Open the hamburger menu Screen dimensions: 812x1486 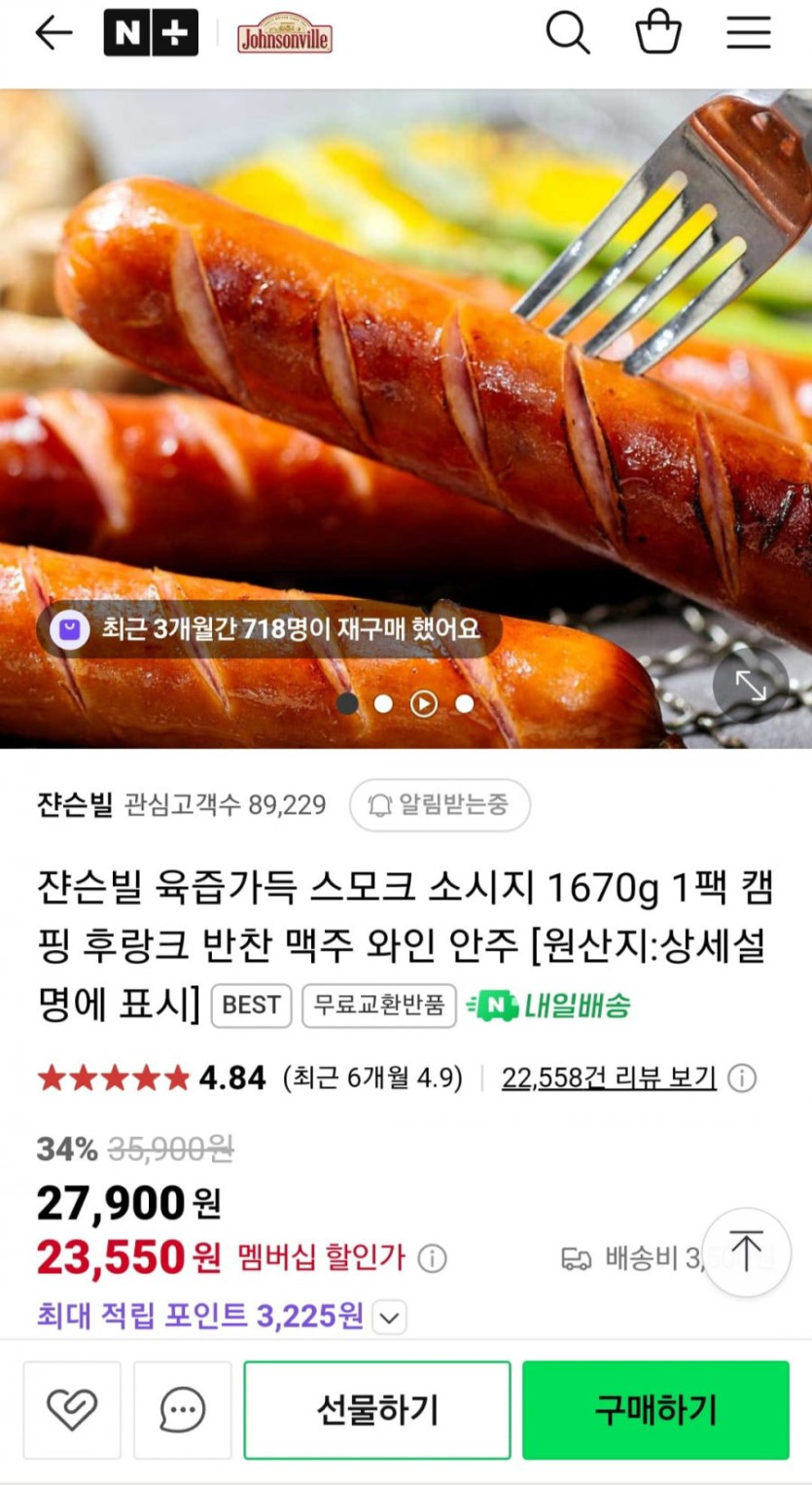(749, 33)
